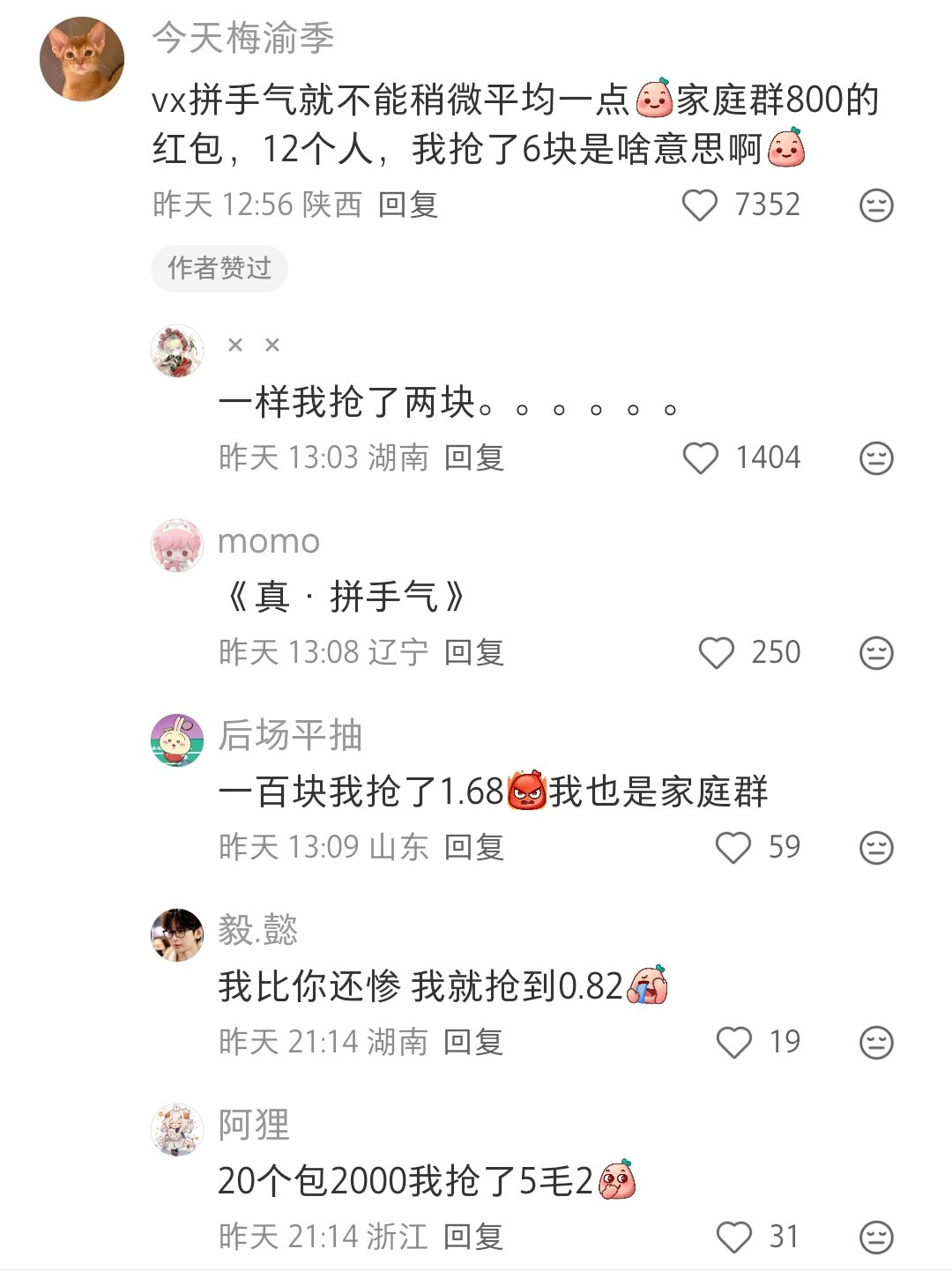Tap 回复 under momo's comment

(474, 653)
